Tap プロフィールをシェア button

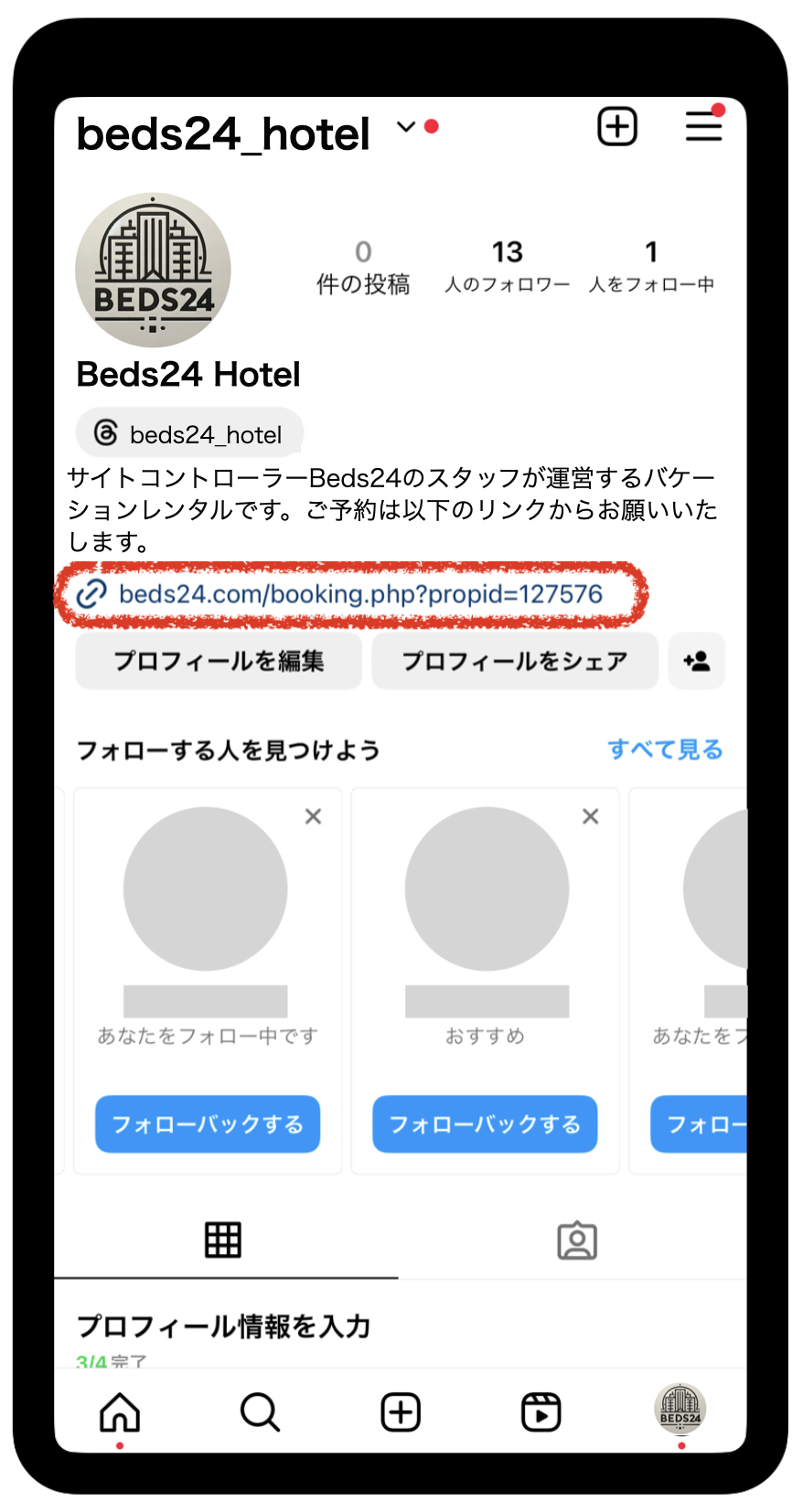click(x=514, y=661)
